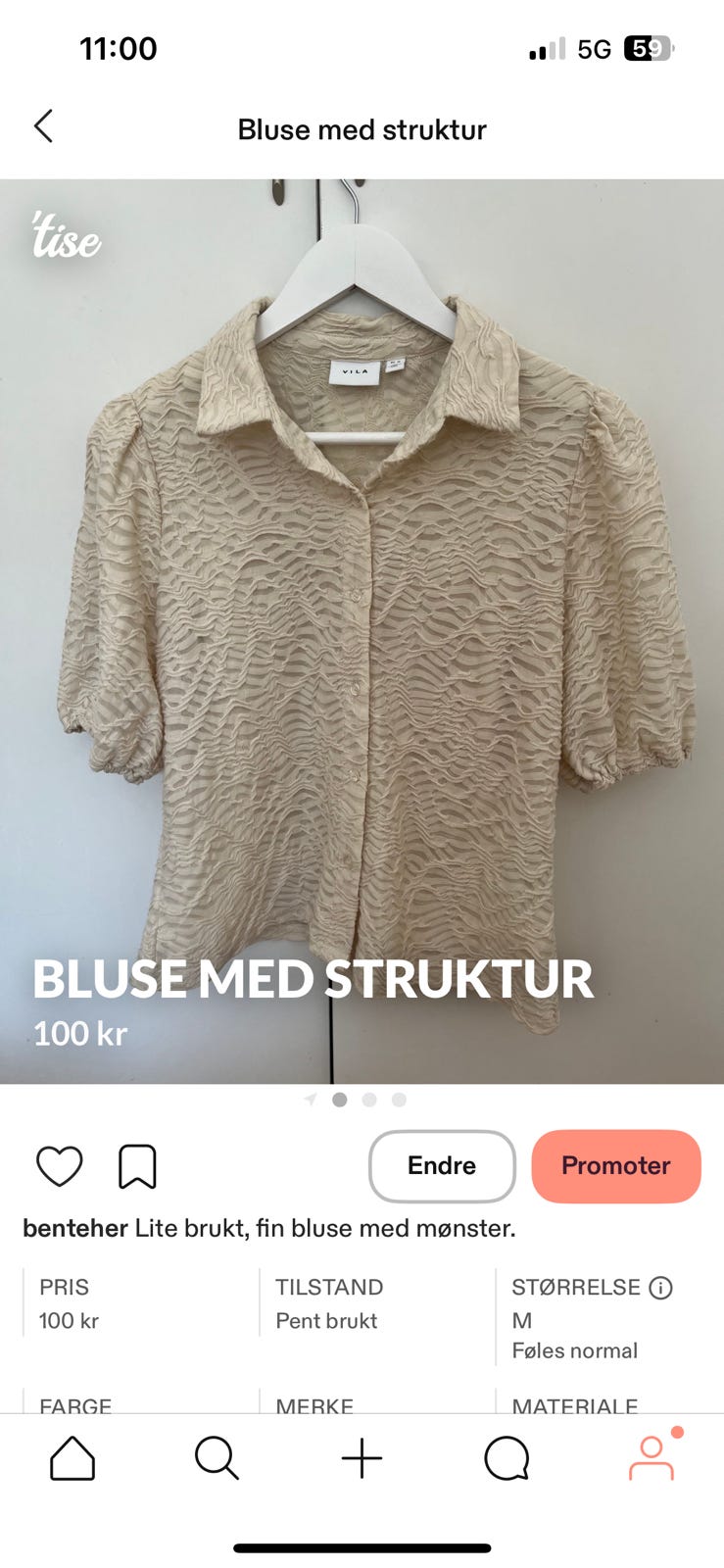Select the third carousel dot
This screenshot has width=724, height=1568.
coord(399,1100)
